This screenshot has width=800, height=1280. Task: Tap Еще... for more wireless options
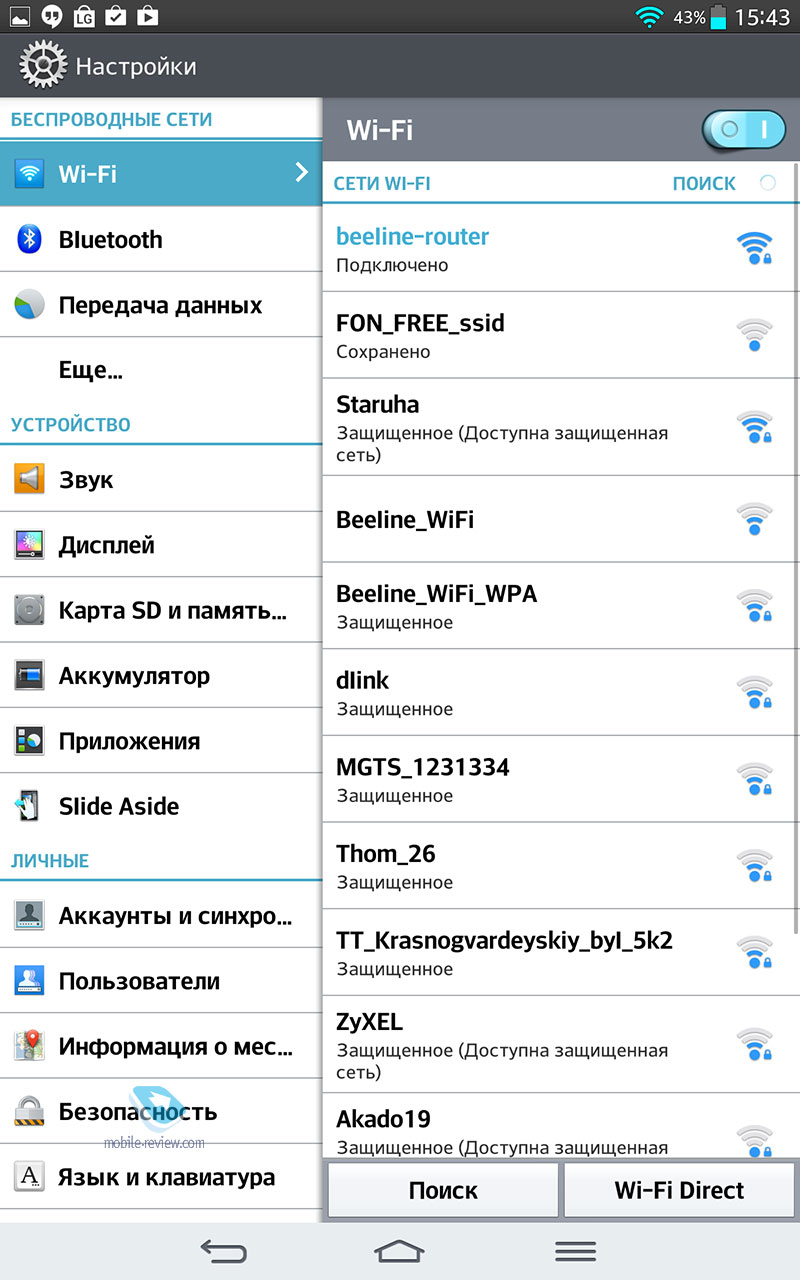click(x=161, y=371)
